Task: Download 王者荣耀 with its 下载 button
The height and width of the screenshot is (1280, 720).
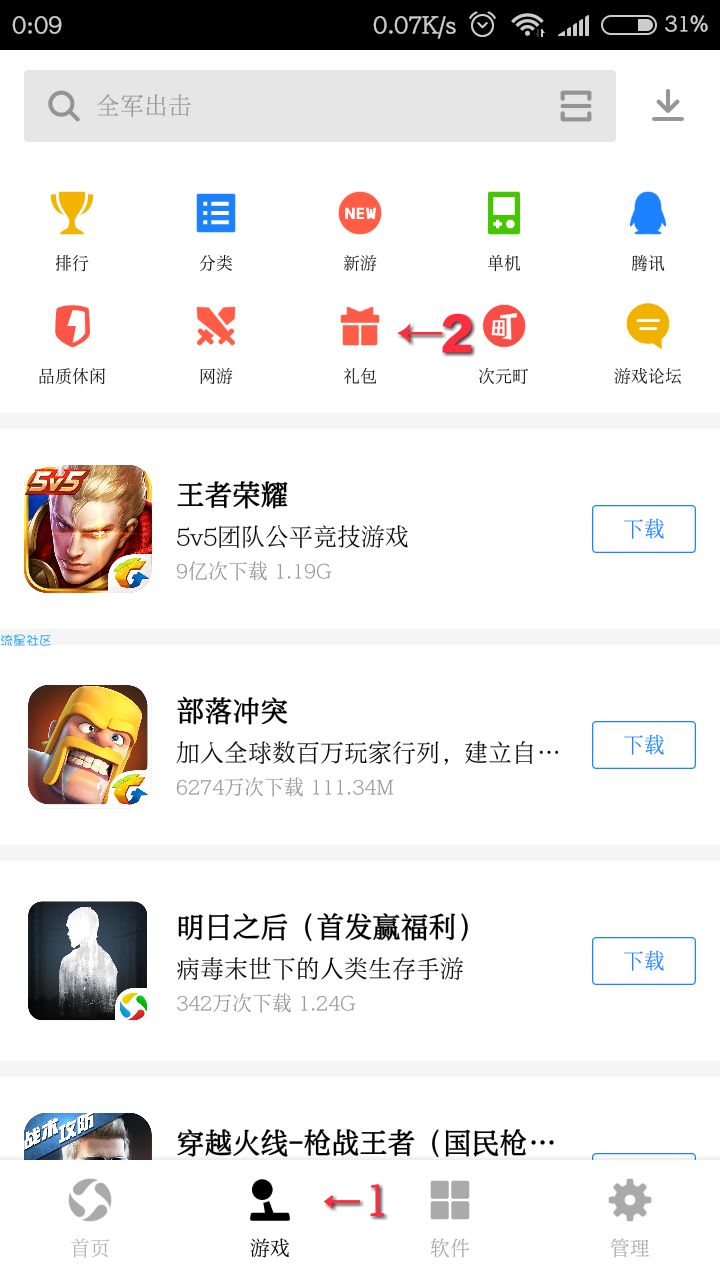Action: point(643,529)
